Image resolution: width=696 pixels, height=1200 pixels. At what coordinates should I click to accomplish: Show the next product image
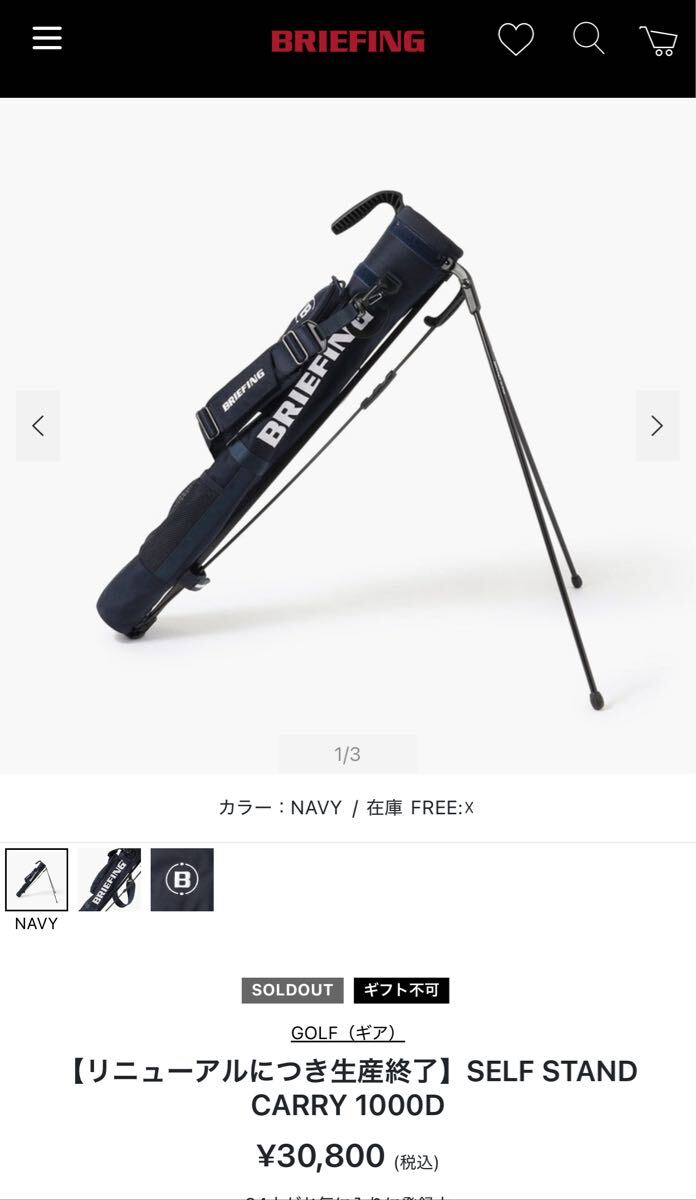657,426
